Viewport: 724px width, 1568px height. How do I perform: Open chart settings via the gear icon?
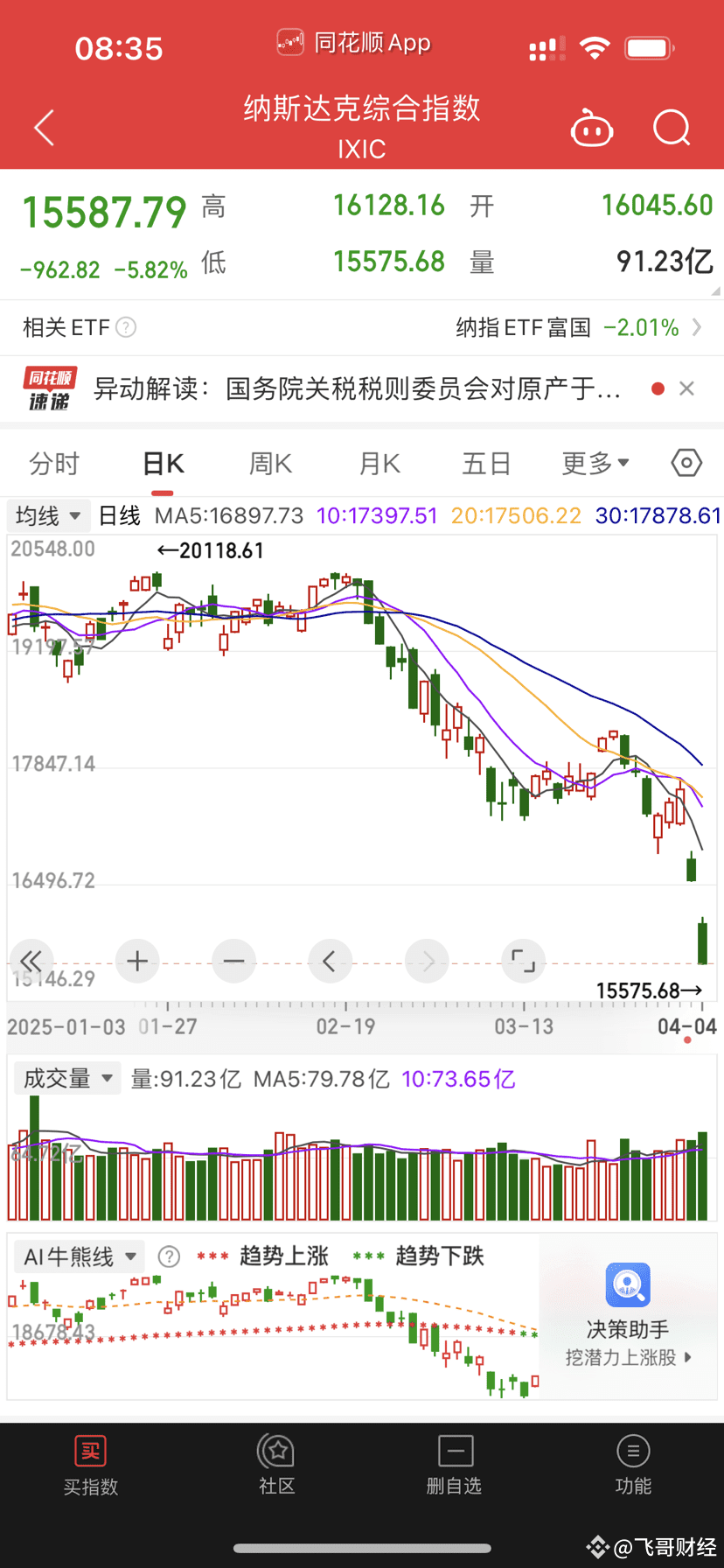pos(686,463)
